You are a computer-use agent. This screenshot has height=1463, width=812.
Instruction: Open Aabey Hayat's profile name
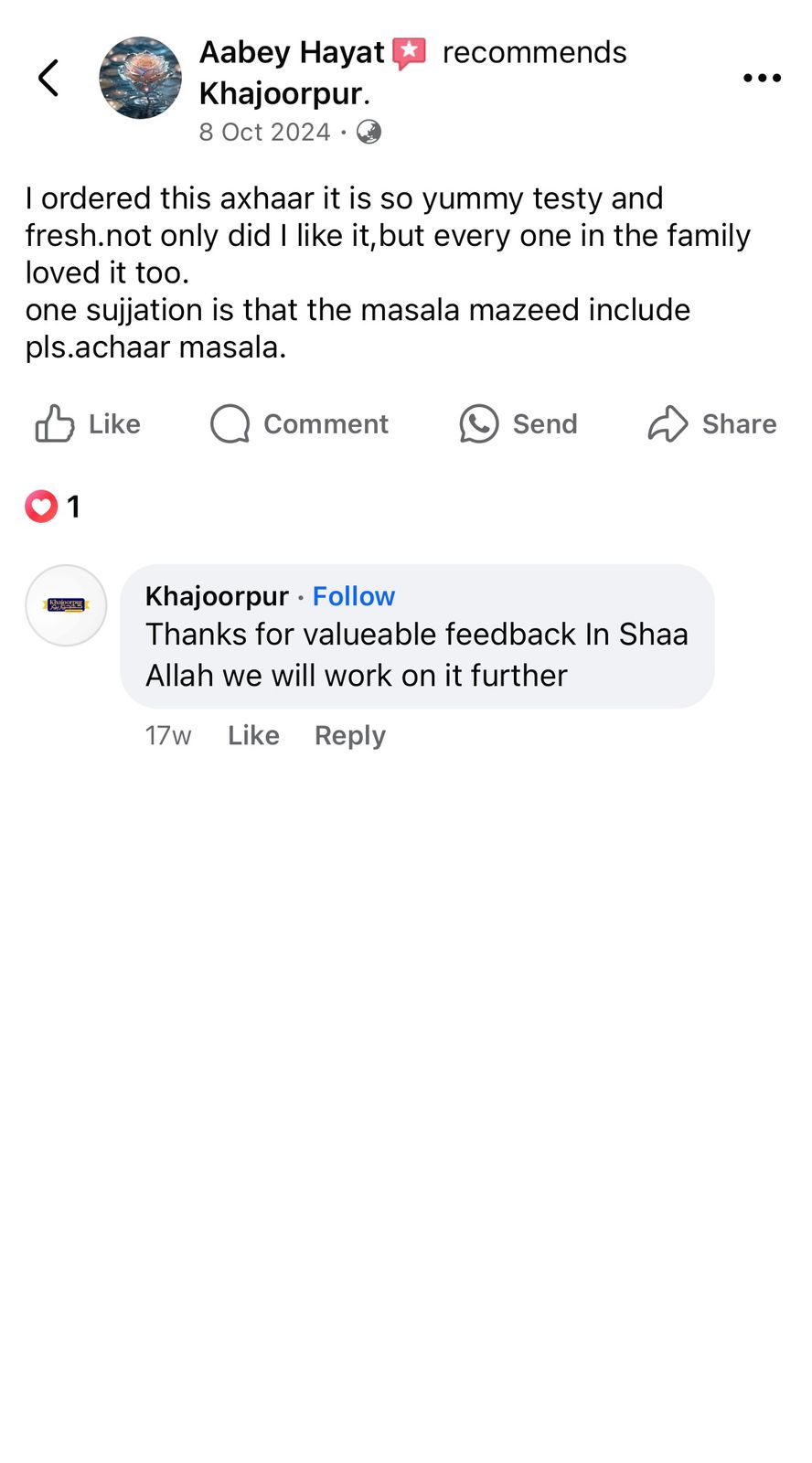(x=291, y=52)
